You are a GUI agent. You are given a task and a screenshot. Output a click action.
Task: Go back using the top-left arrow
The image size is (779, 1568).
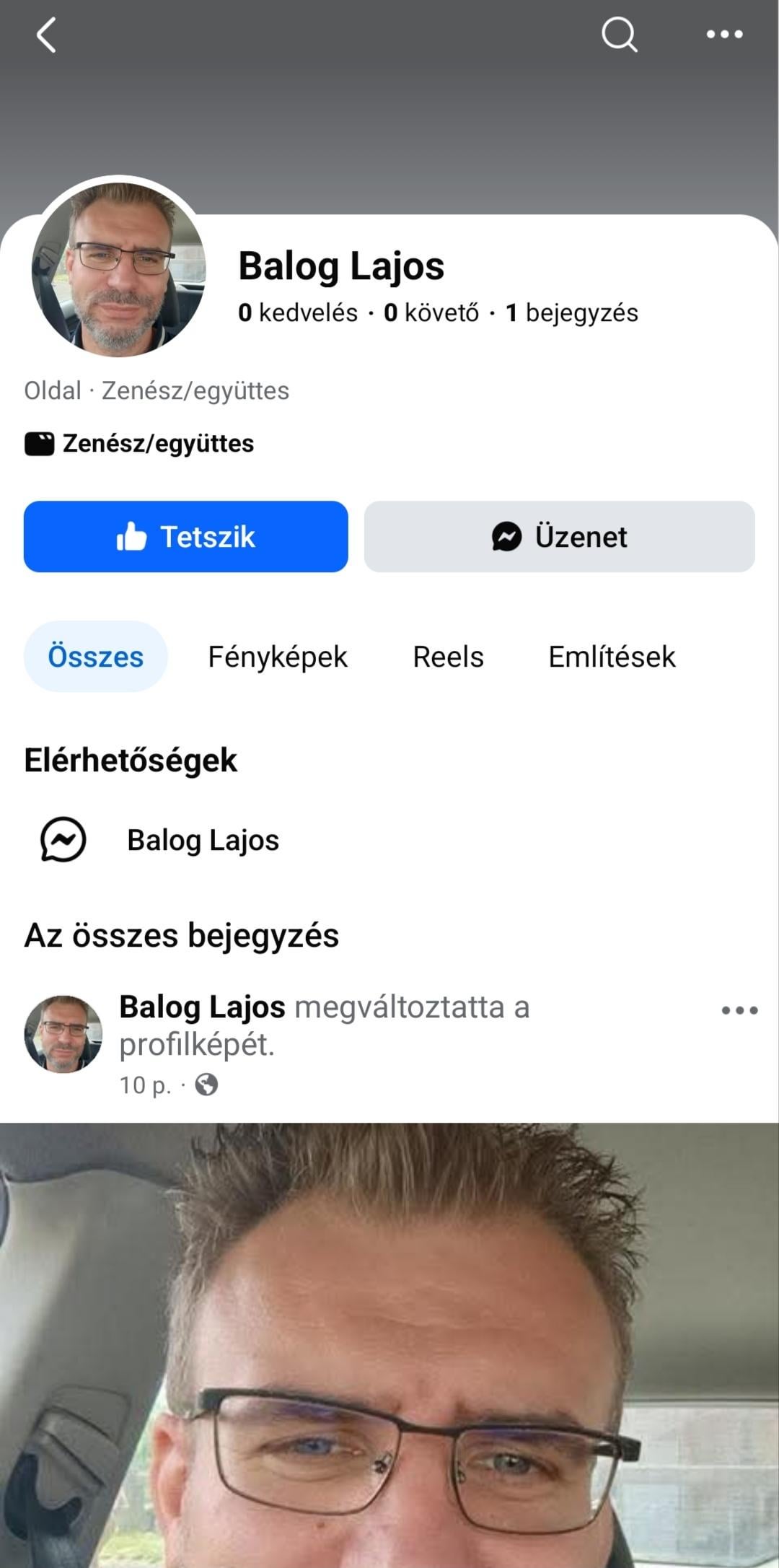click(x=46, y=35)
